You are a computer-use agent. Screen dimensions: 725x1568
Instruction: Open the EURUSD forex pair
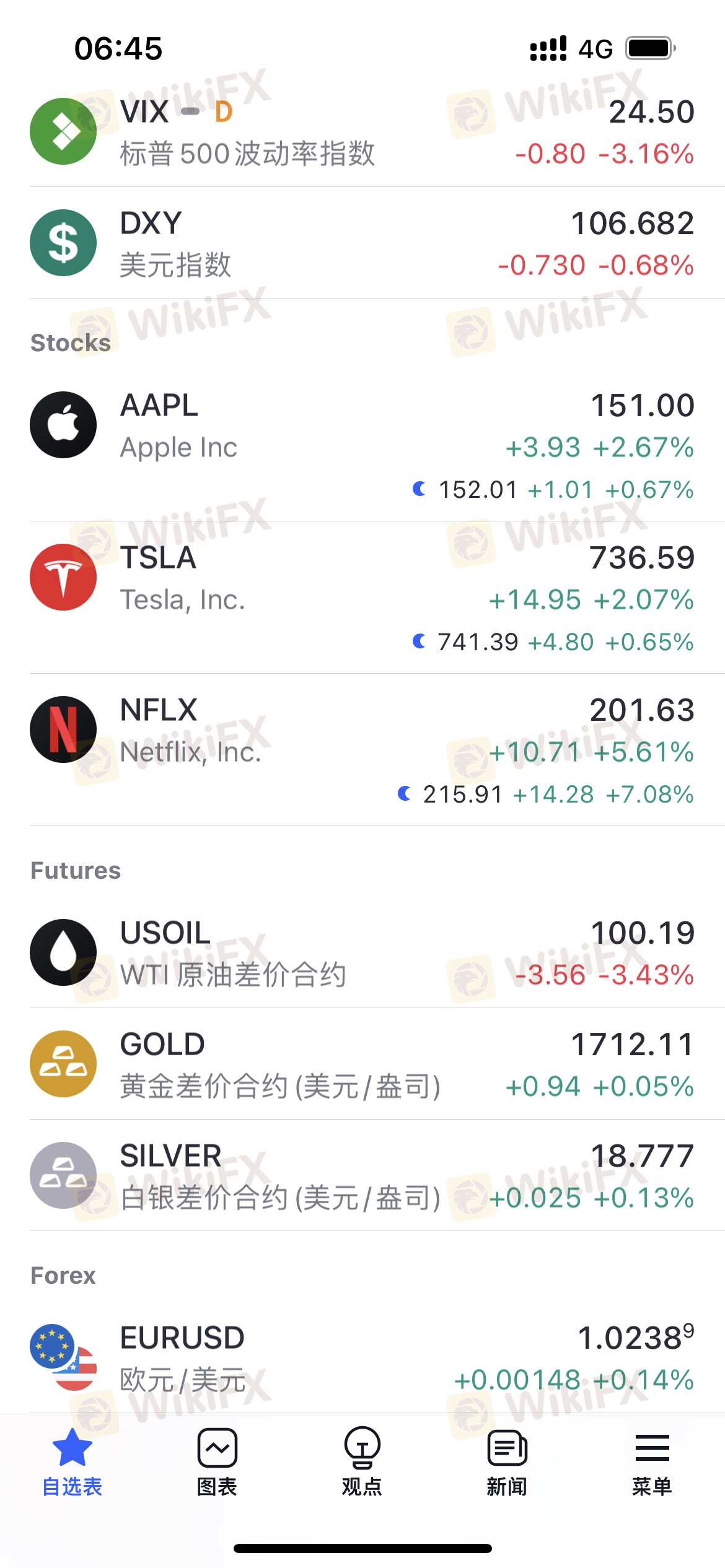[x=362, y=1357]
